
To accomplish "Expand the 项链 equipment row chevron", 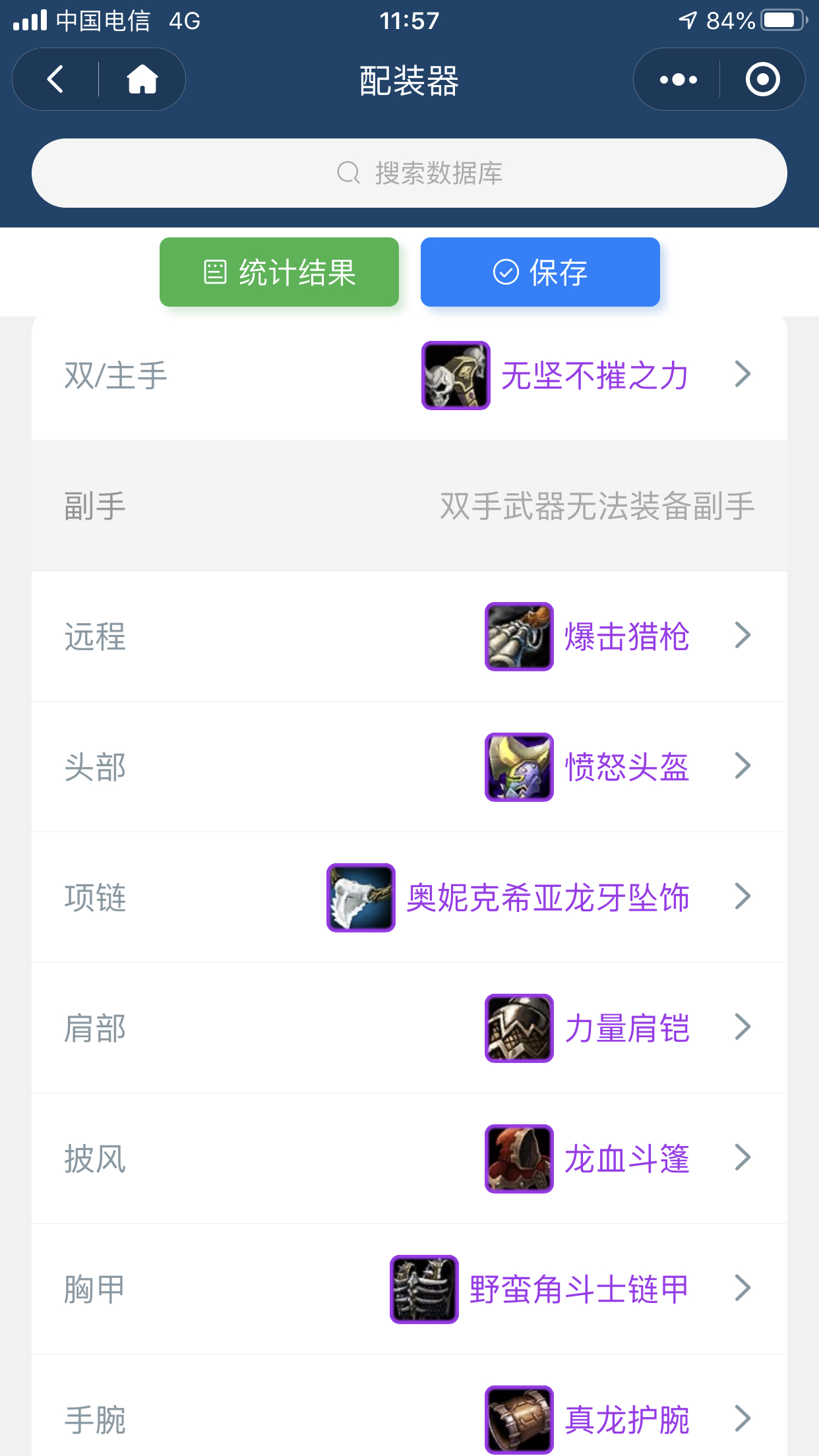I will click(x=744, y=897).
